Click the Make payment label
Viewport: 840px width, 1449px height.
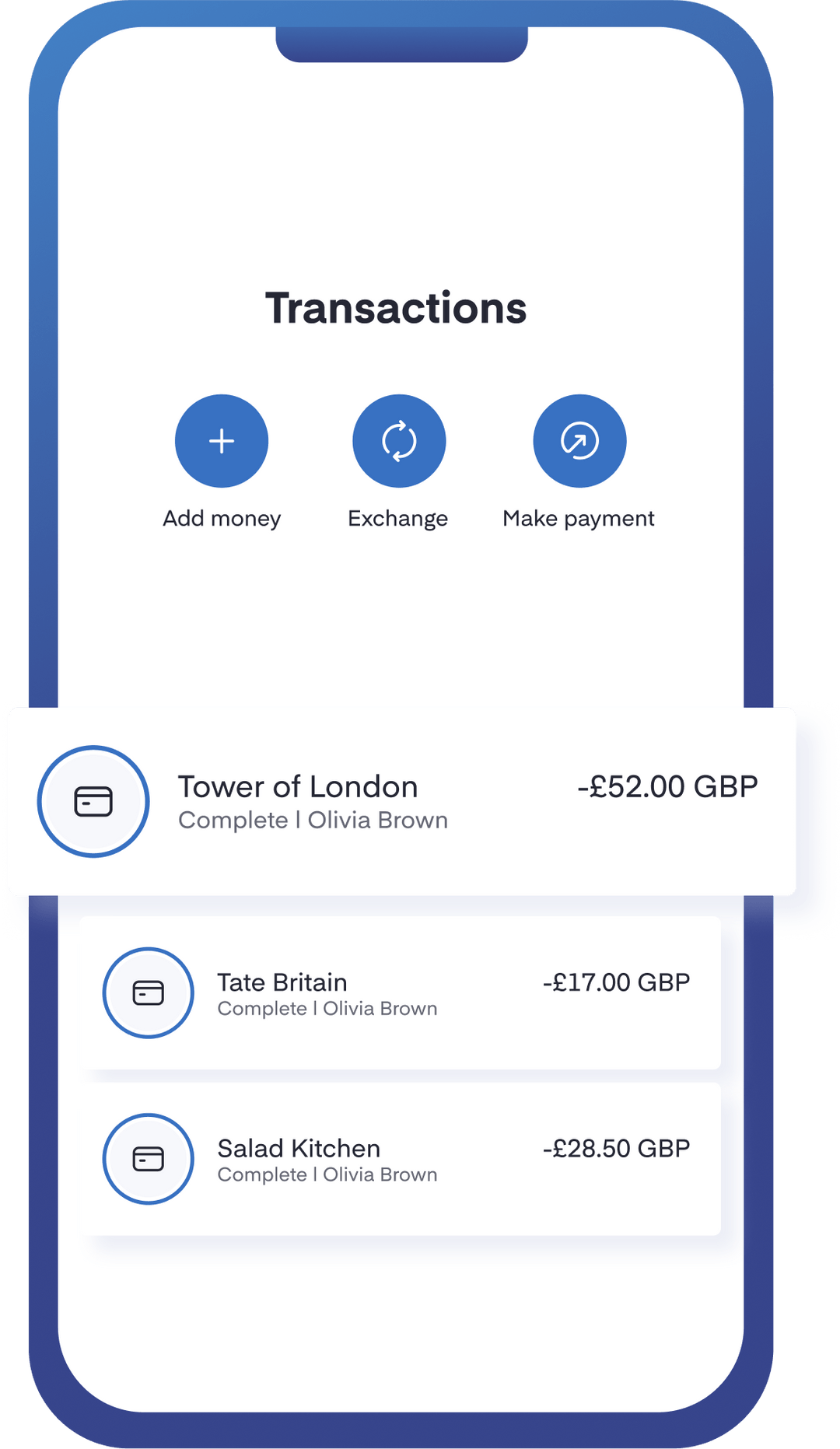point(579,518)
